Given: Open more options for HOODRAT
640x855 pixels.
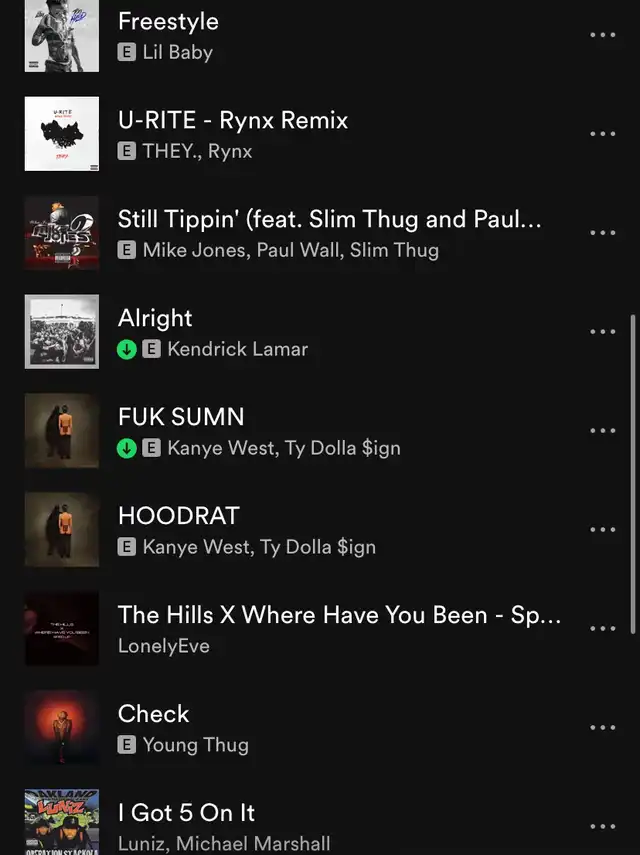Looking at the screenshot, I should [602, 530].
